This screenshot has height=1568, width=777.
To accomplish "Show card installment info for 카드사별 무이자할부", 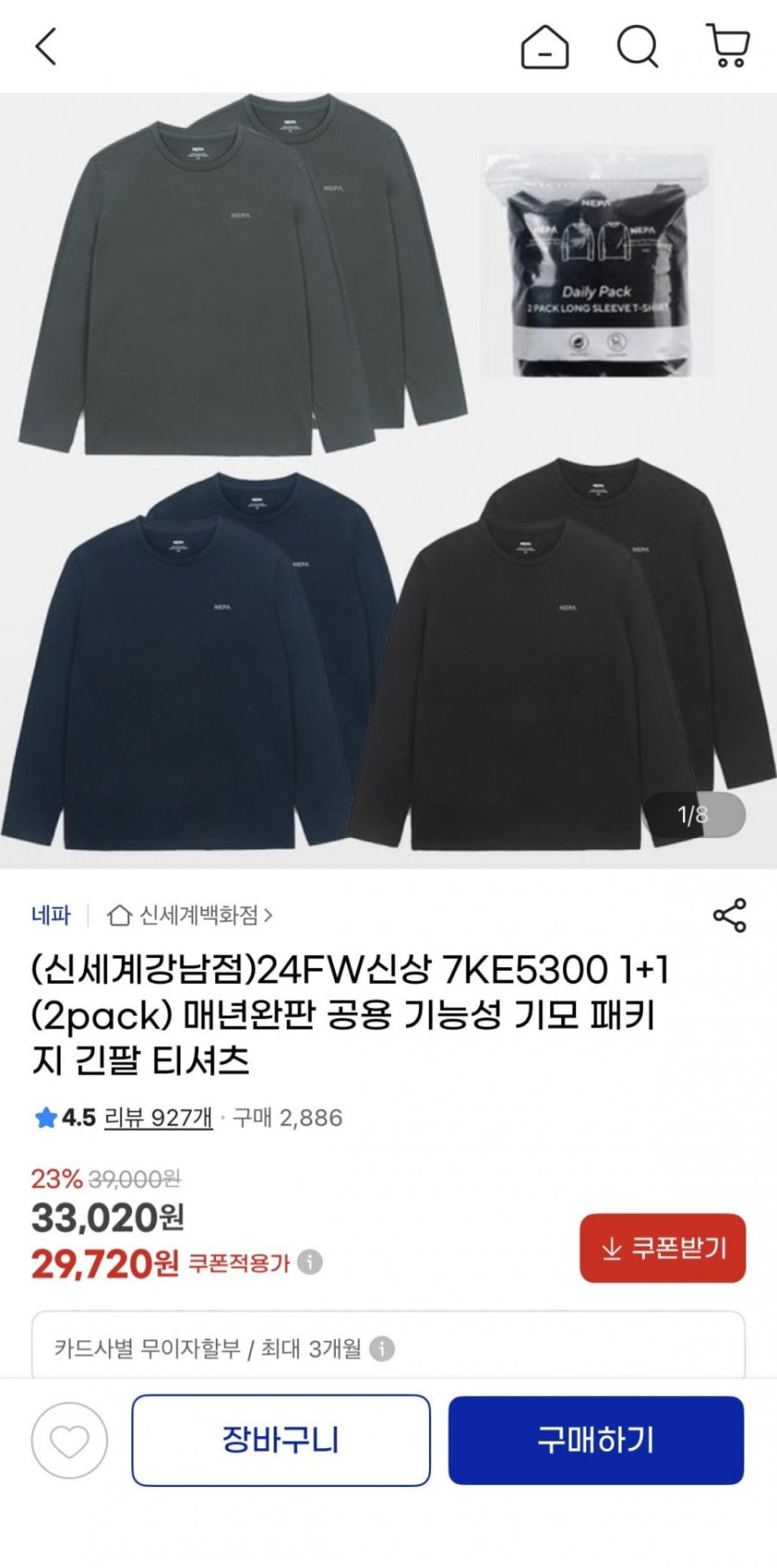I will click(x=382, y=1349).
